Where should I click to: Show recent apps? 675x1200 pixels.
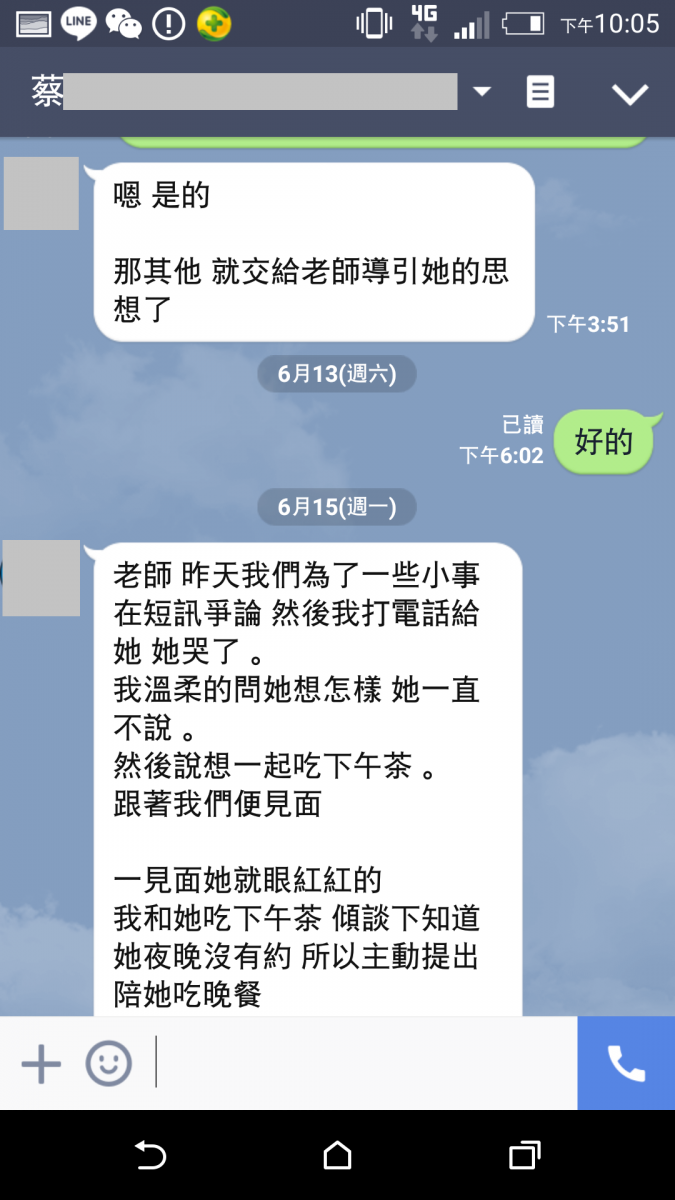(x=524, y=1156)
